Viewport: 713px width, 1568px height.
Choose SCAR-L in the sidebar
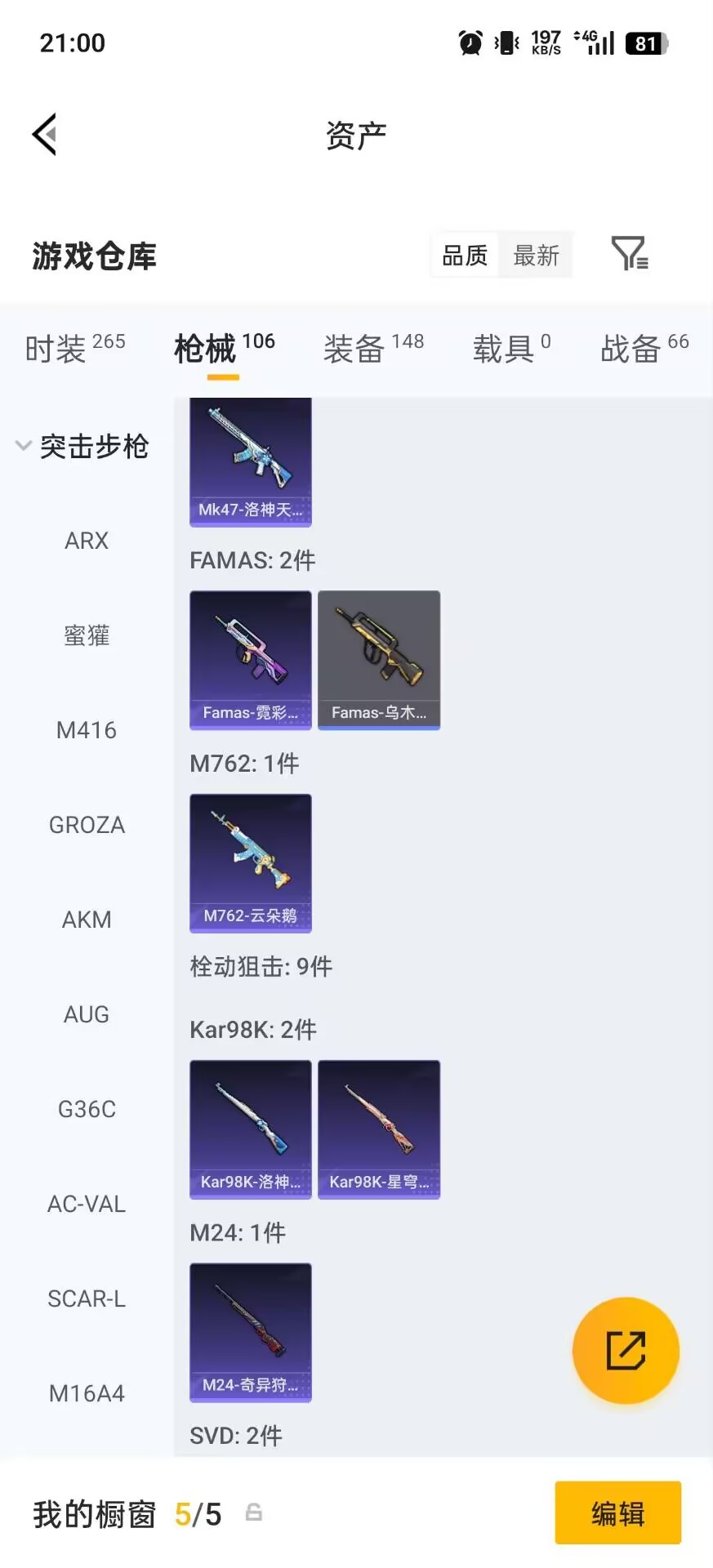click(x=87, y=1298)
